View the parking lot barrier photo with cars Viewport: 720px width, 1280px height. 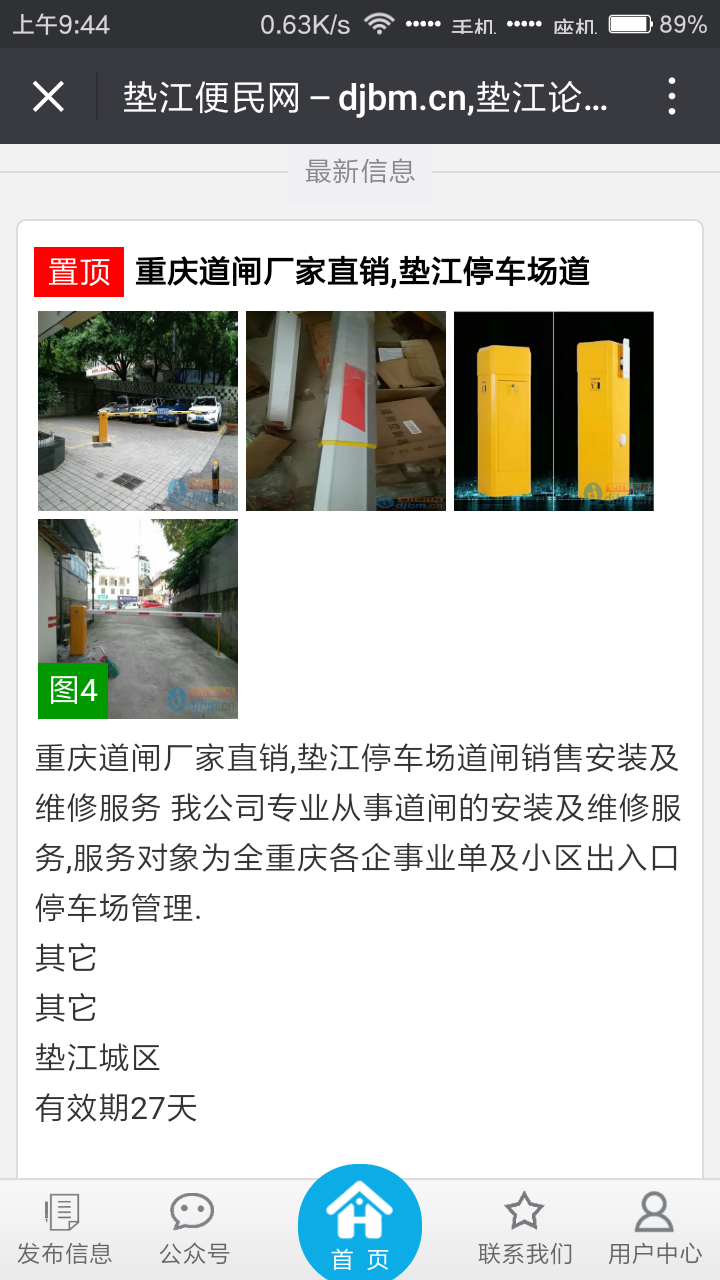click(x=138, y=411)
